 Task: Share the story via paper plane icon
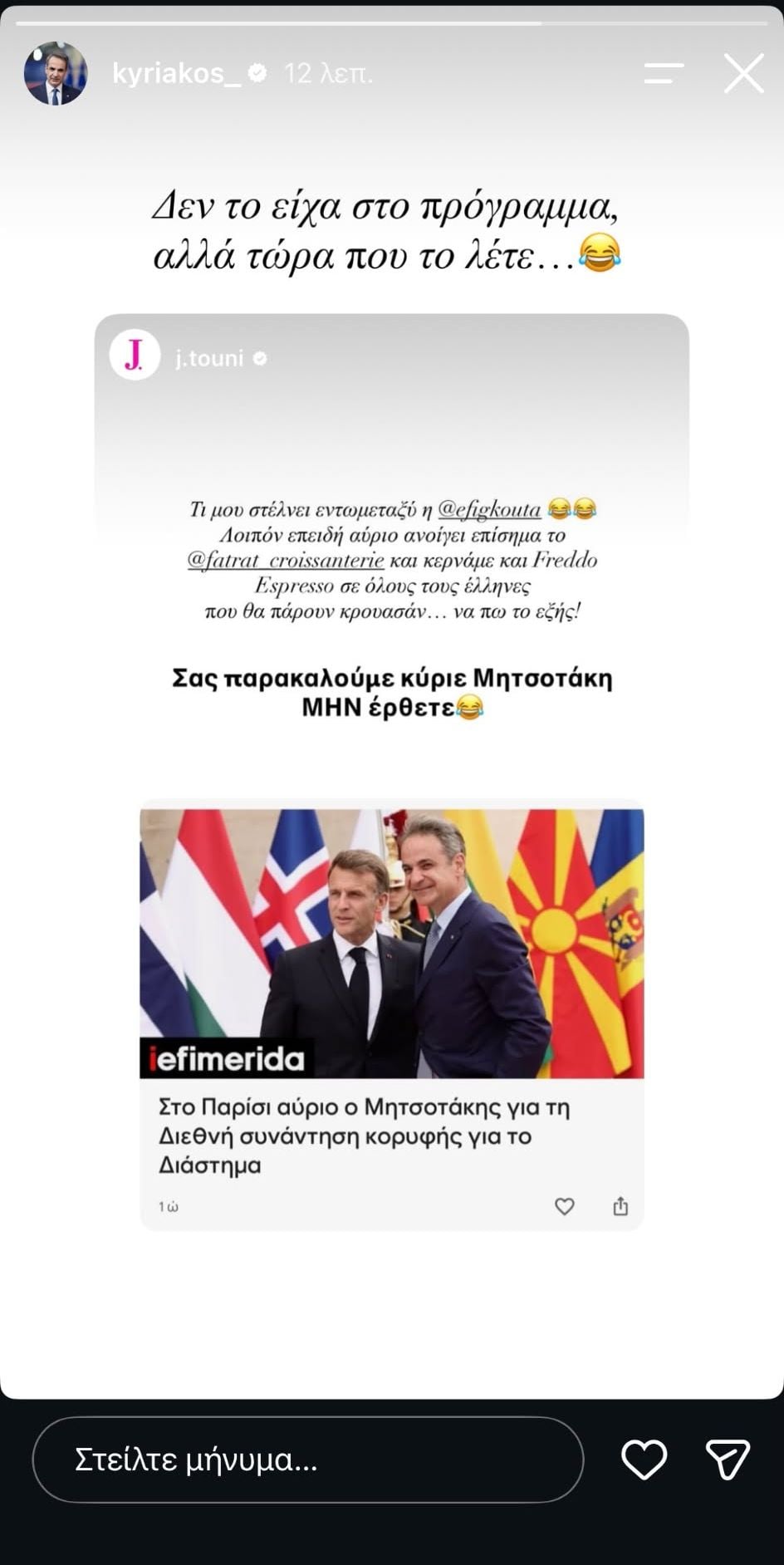tap(728, 1460)
